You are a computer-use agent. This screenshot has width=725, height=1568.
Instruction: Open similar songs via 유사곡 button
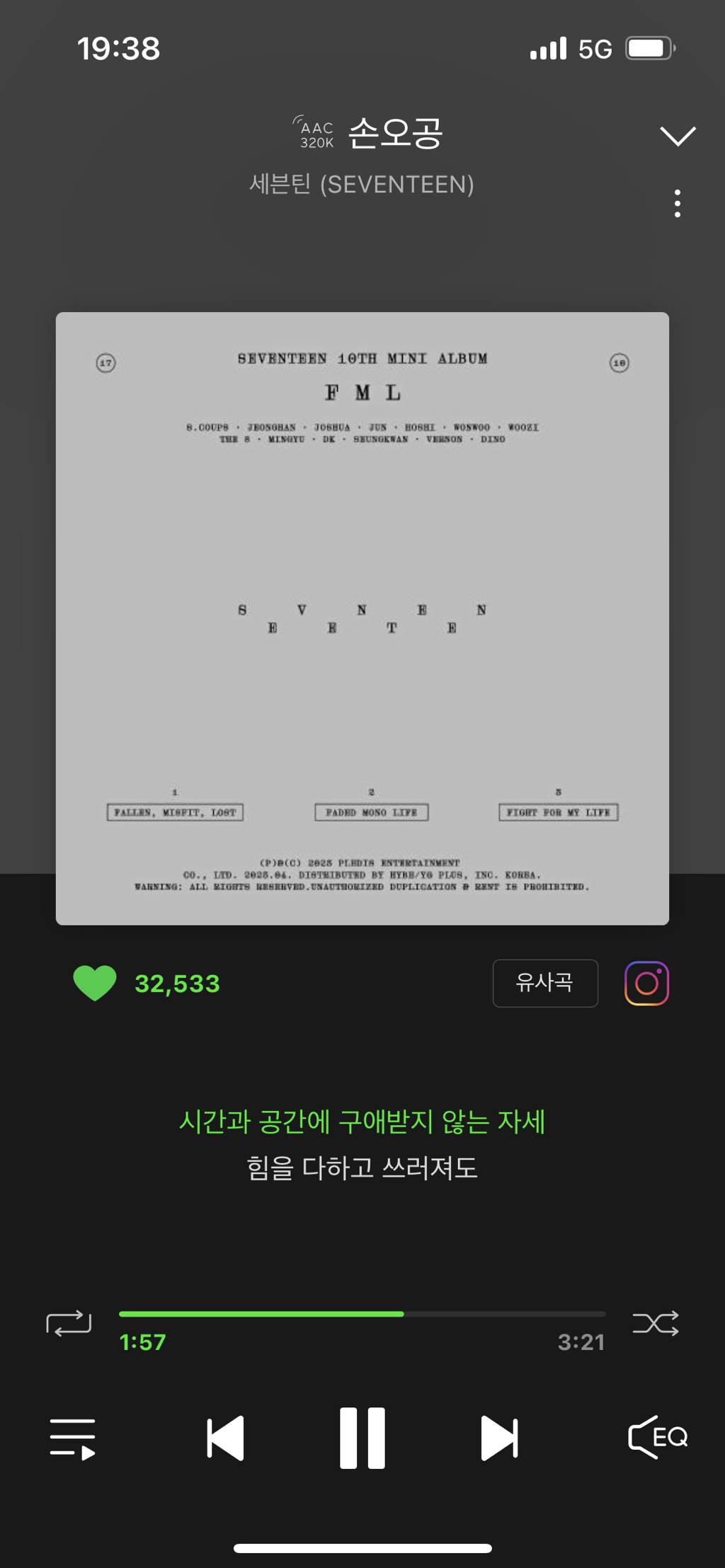coord(545,983)
